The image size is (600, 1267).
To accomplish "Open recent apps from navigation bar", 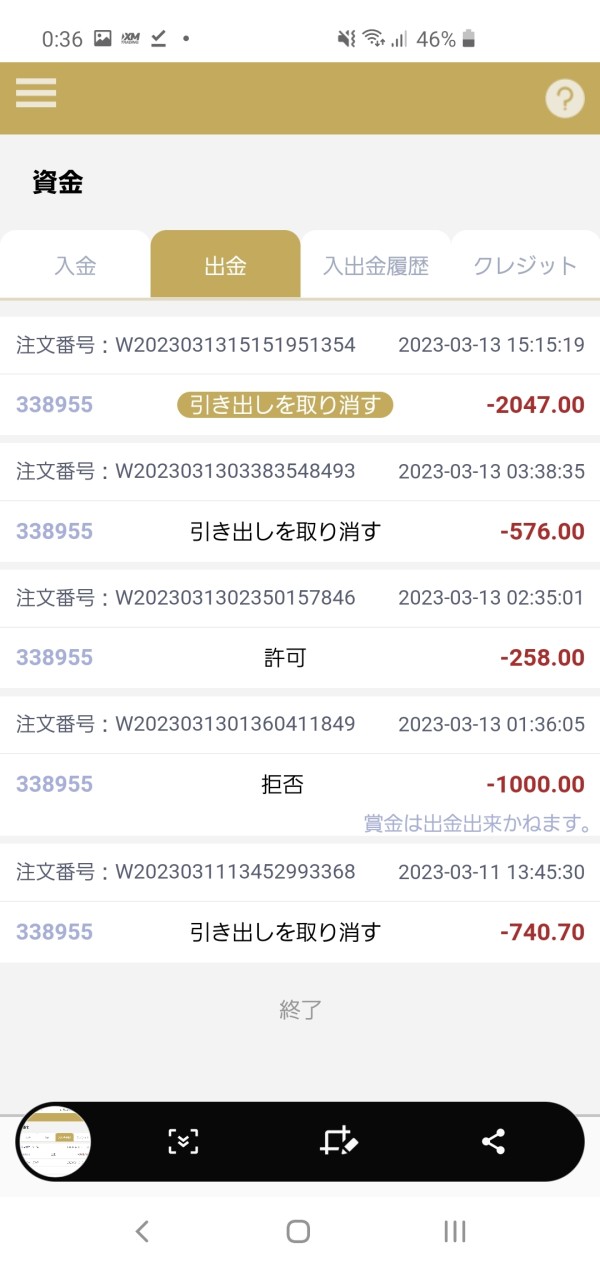I will click(454, 1231).
